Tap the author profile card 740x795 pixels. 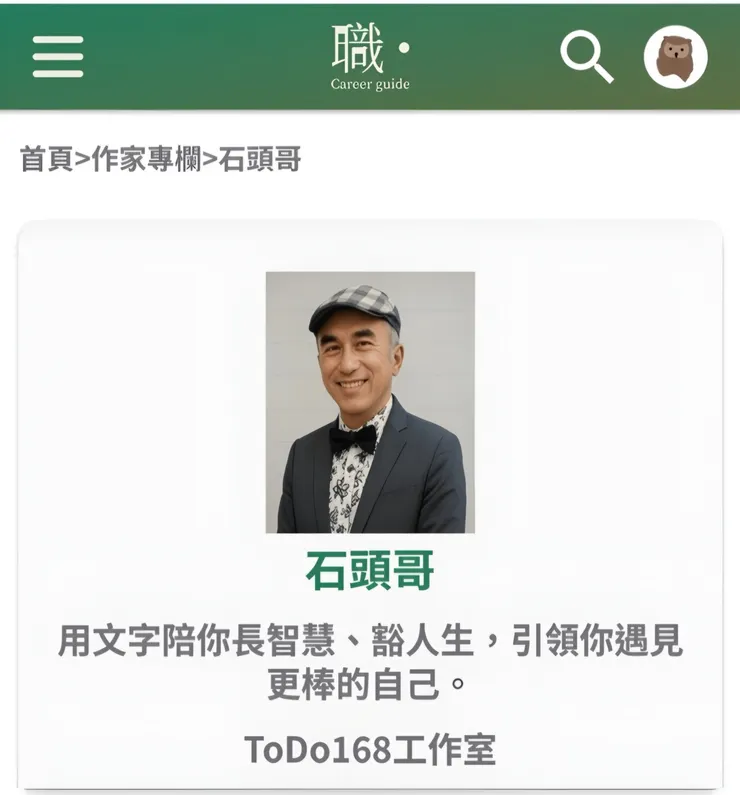click(x=368, y=500)
